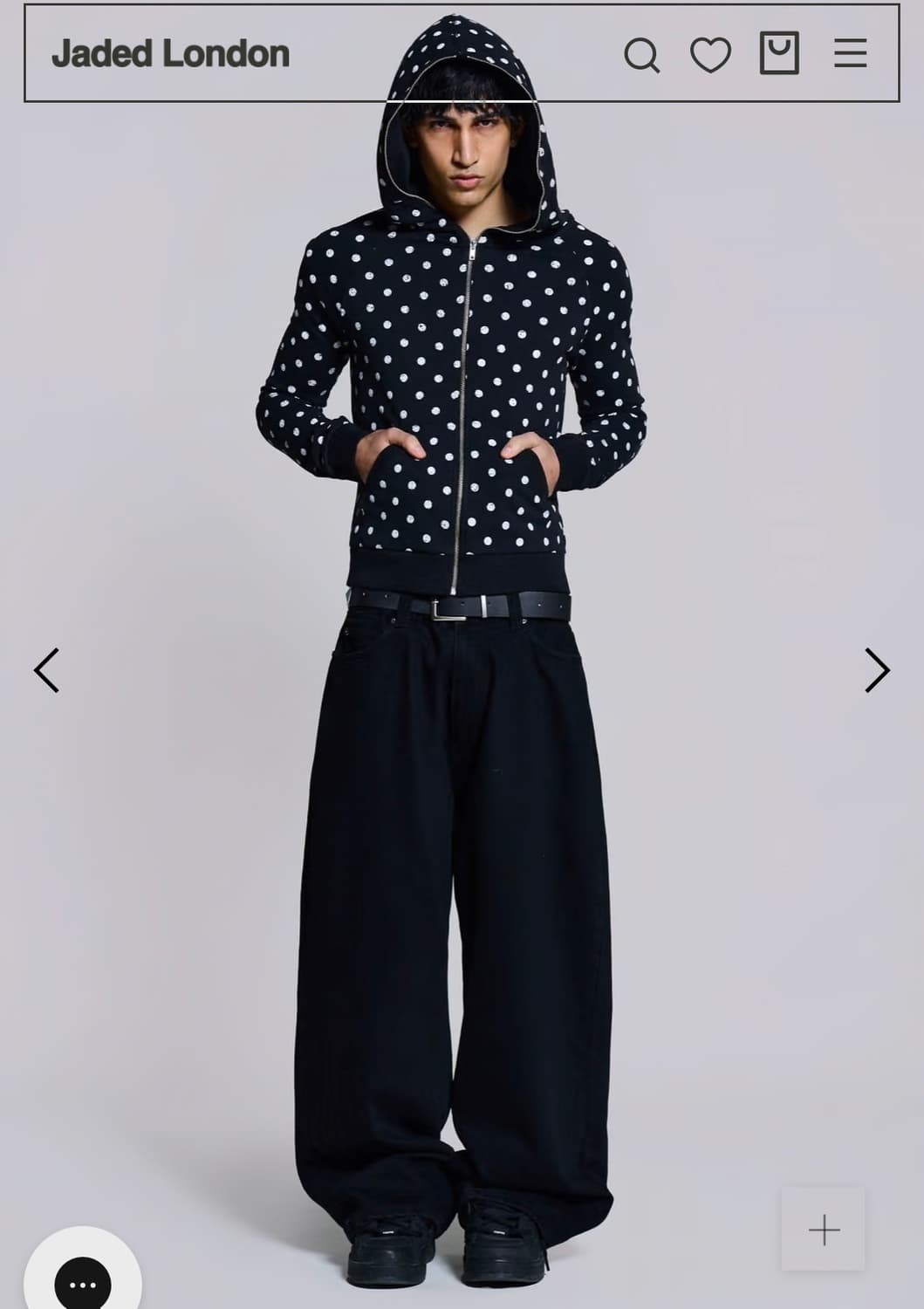The height and width of the screenshot is (1309, 924).
Task: Go to the homepage via the Jaded London logo
Action: pyautogui.click(x=170, y=53)
